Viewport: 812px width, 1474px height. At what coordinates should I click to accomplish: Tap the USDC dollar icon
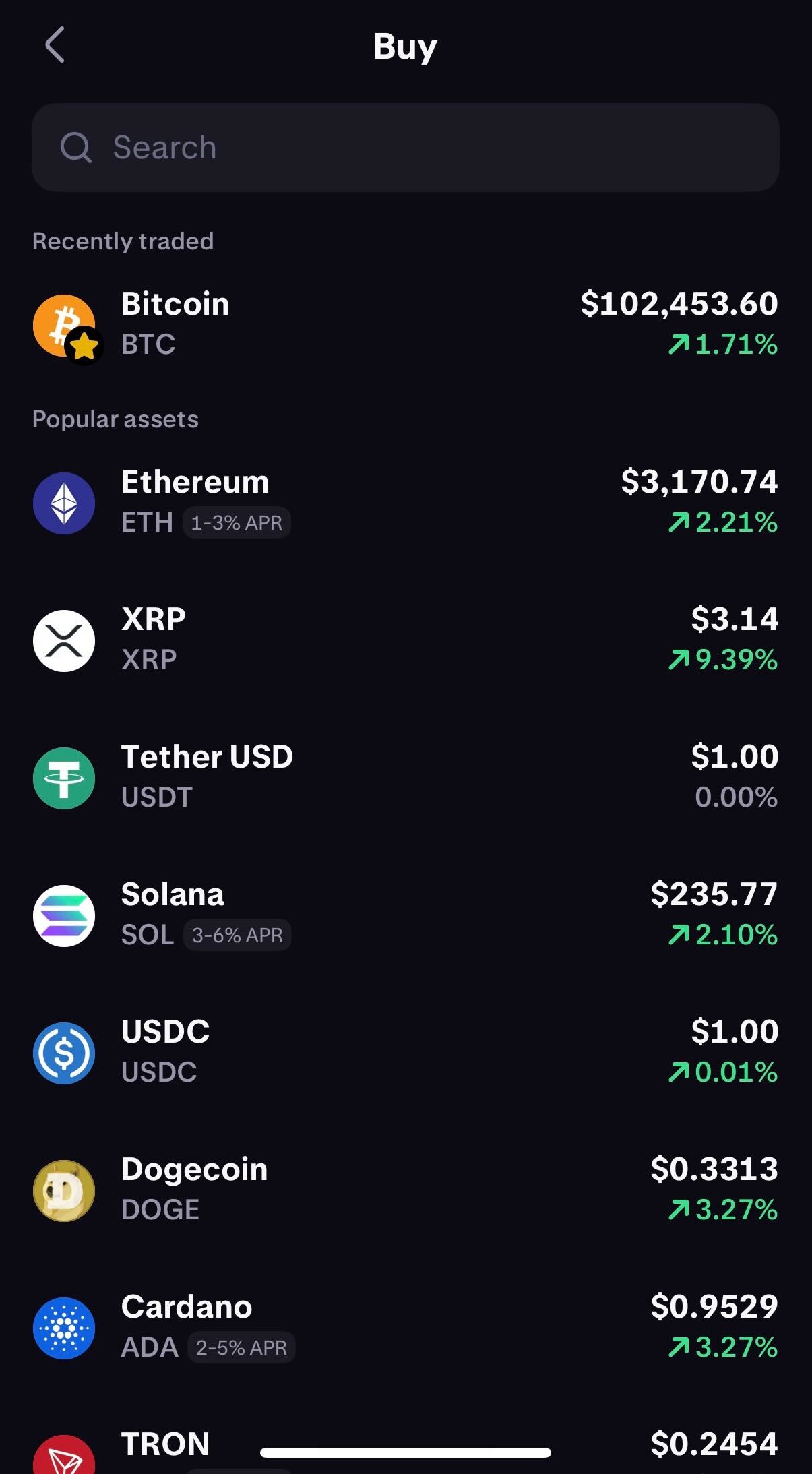[65, 1053]
